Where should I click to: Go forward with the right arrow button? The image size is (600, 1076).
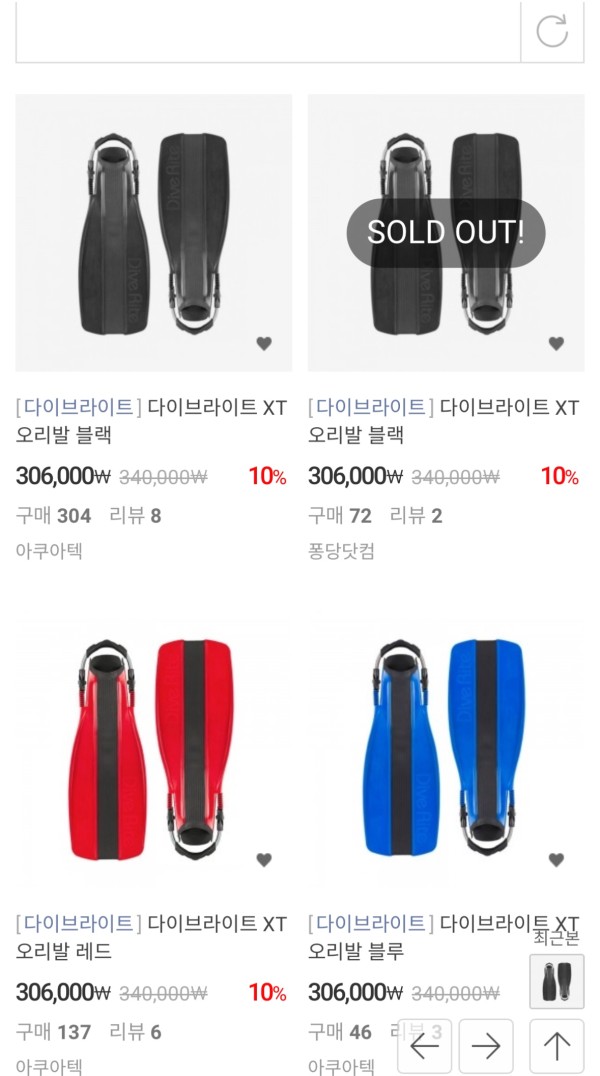(486, 1046)
